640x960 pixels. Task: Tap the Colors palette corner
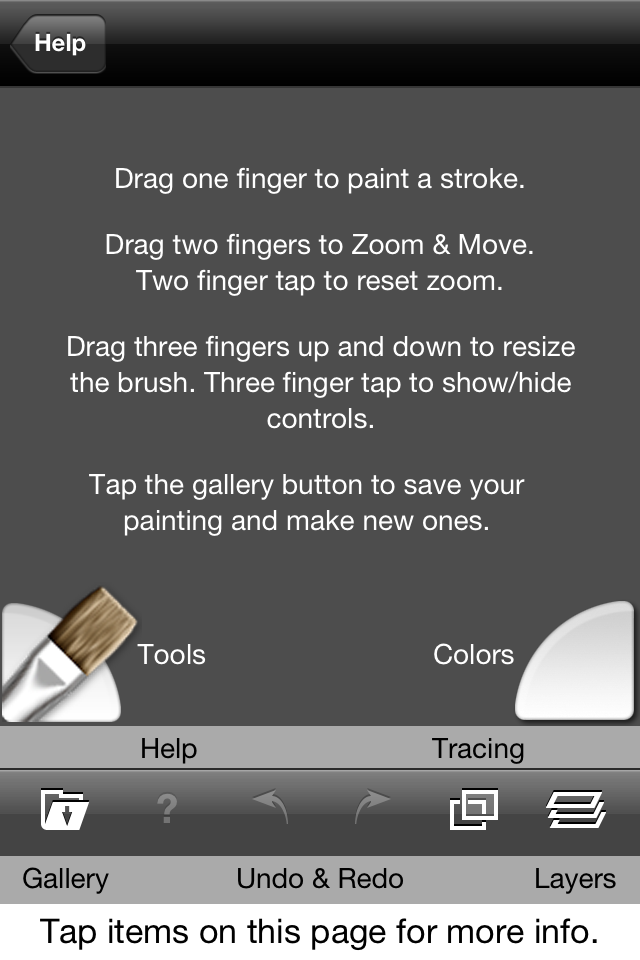(x=580, y=663)
